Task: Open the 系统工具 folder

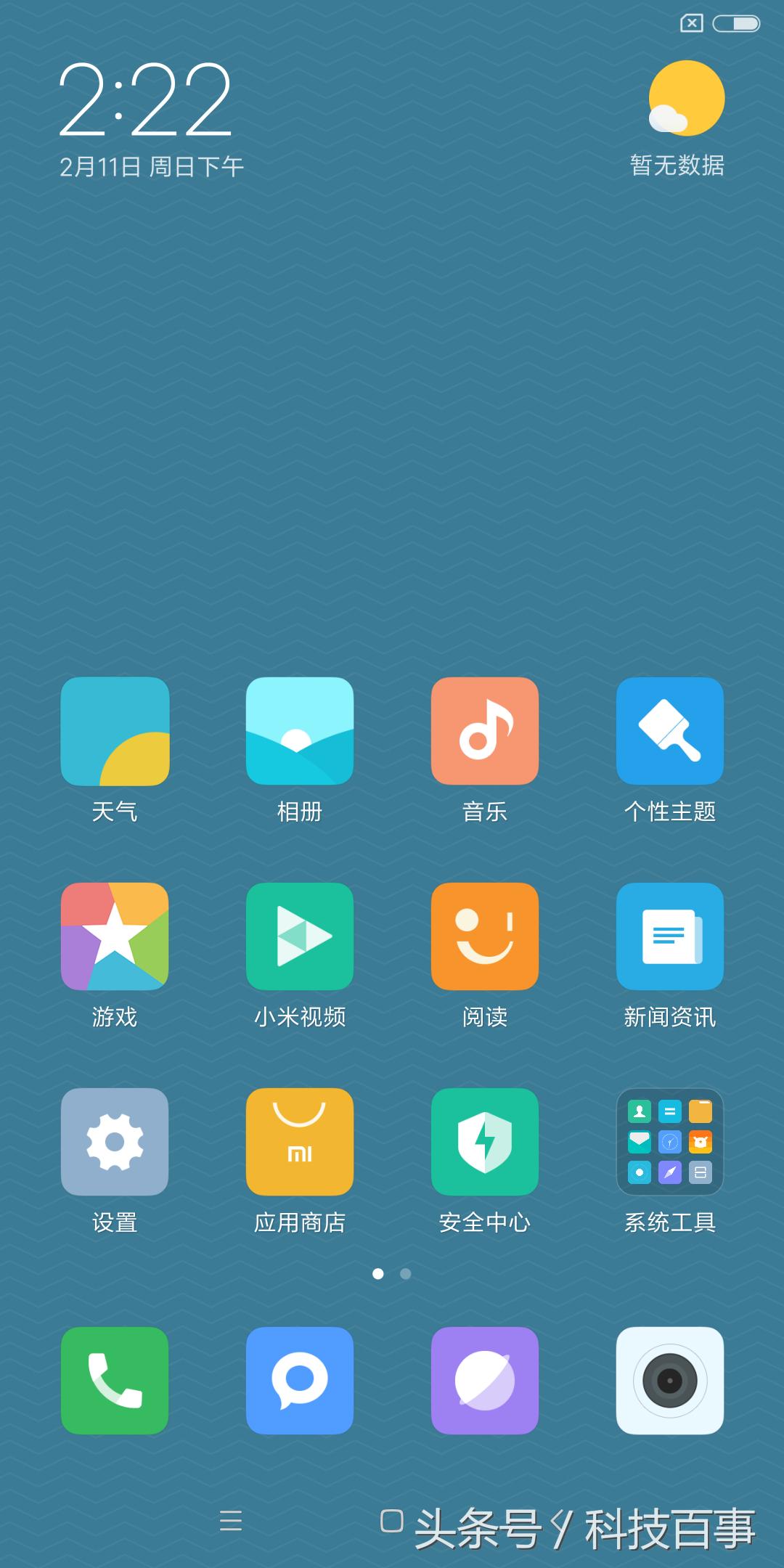Action: [670, 1143]
